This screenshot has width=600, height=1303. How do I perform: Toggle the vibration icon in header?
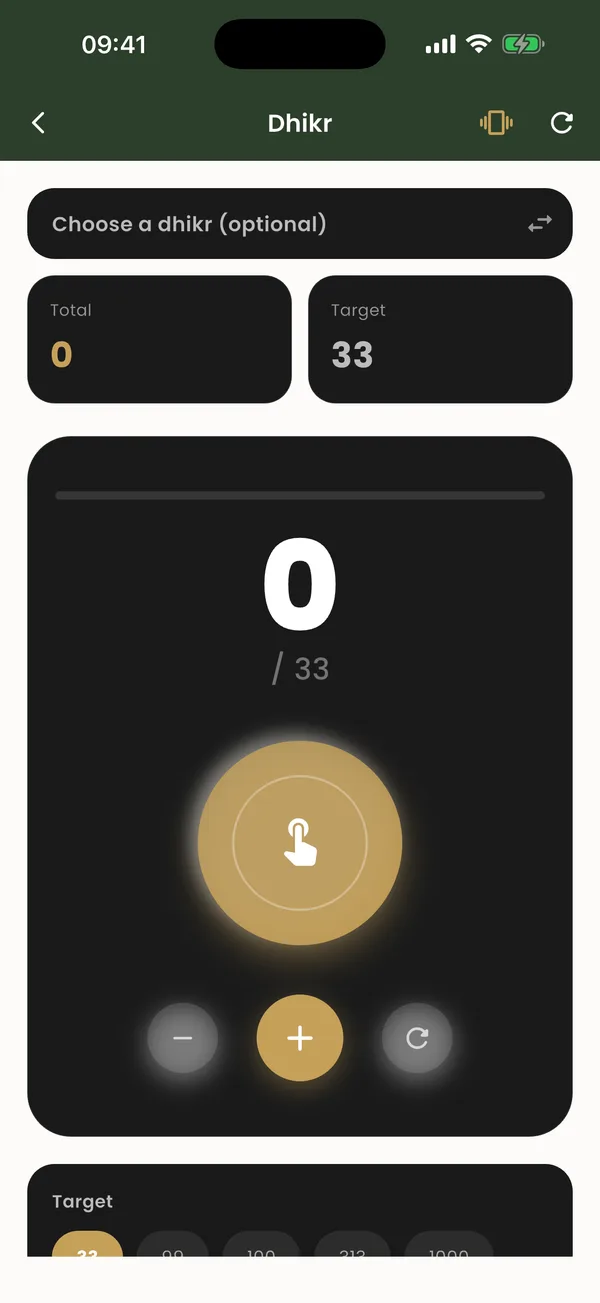click(496, 123)
